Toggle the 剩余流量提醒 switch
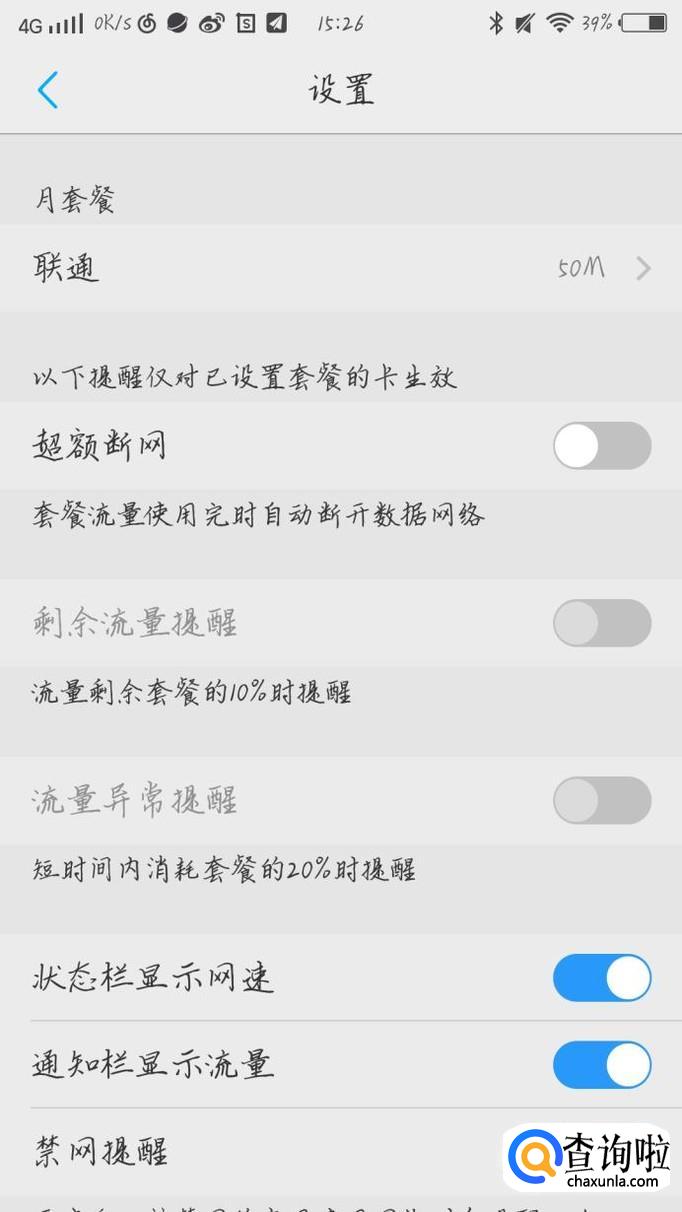 601,623
